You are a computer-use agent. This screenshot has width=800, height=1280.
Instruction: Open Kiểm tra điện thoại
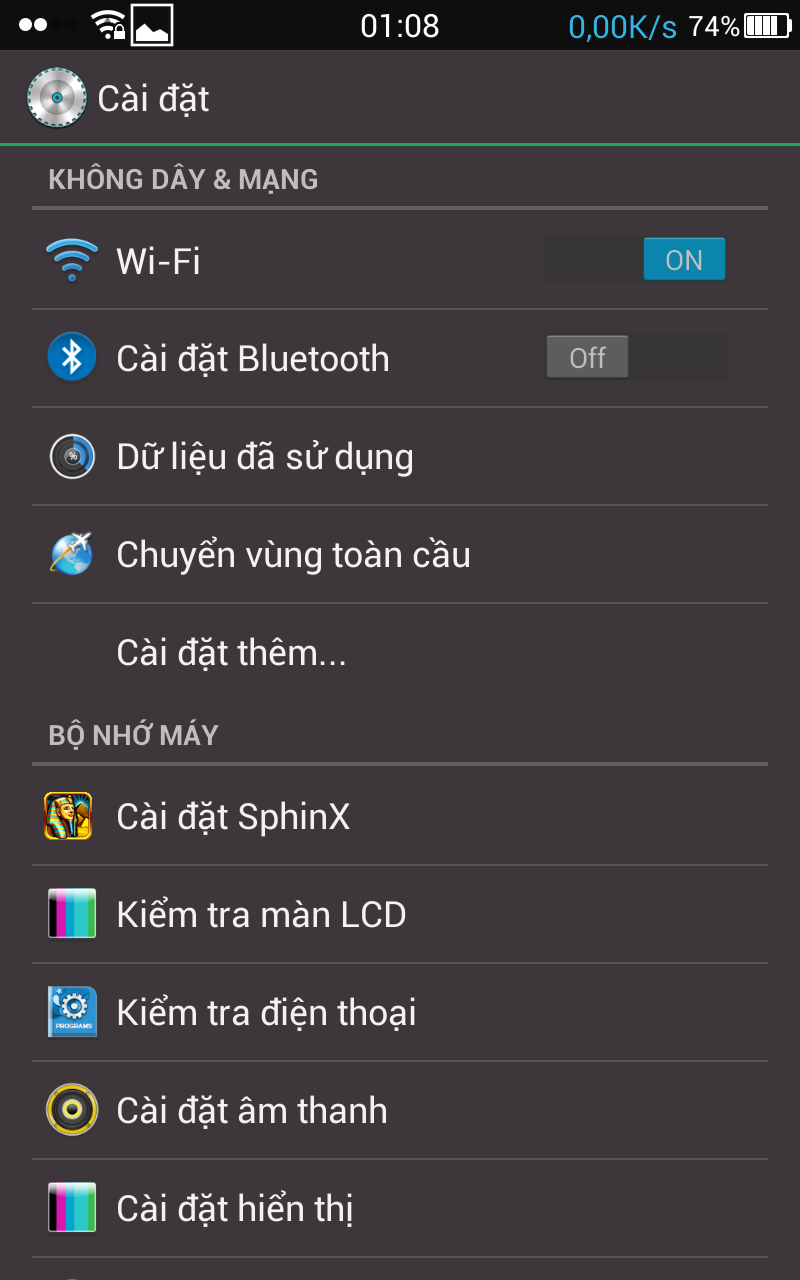(266, 1013)
